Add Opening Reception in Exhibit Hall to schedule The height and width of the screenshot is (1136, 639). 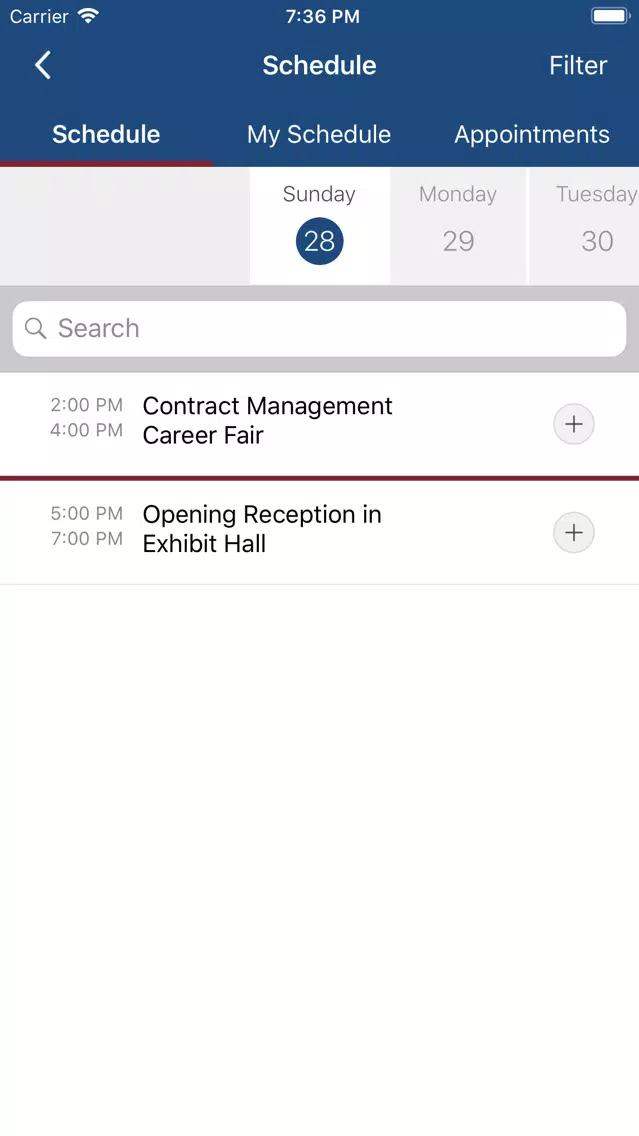click(x=574, y=532)
